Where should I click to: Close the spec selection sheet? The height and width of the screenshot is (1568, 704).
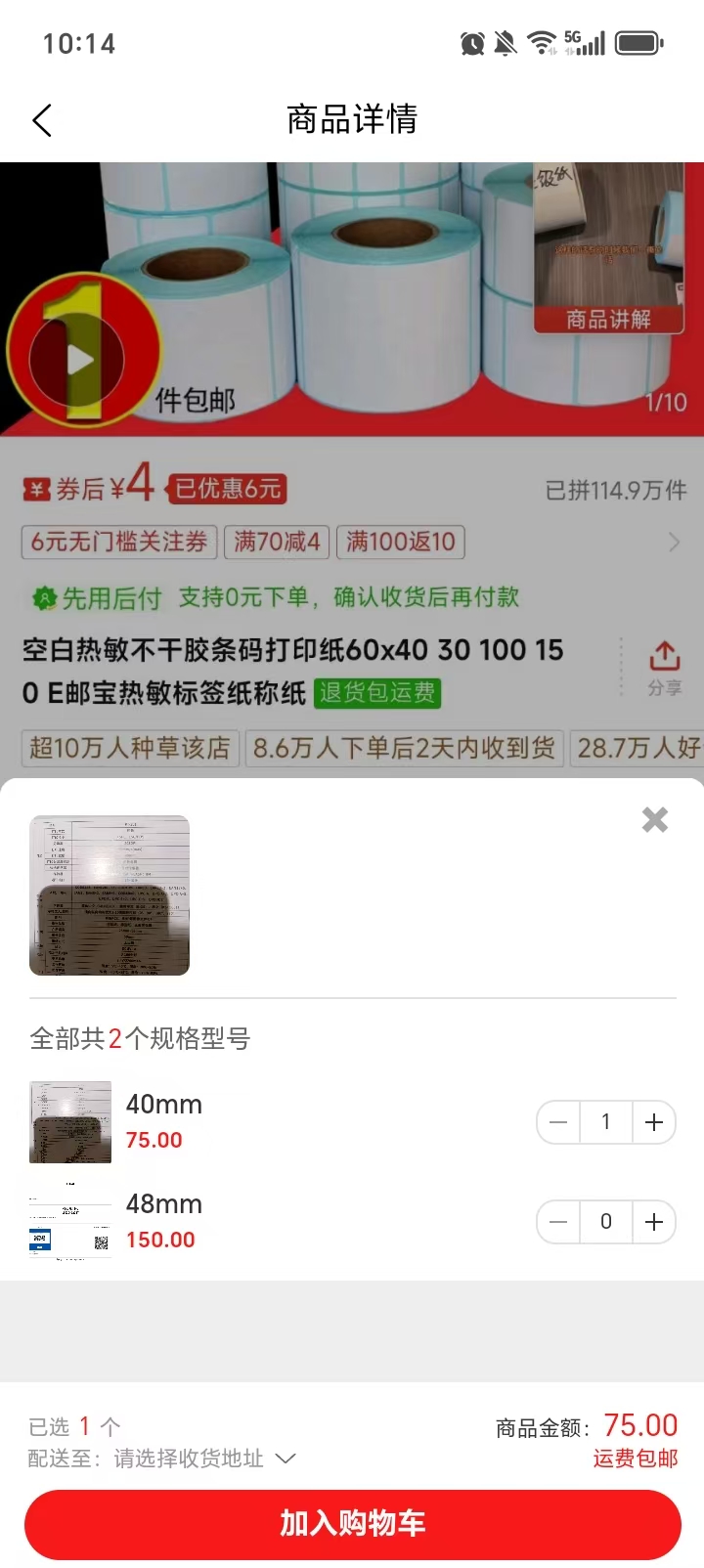[653, 820]
